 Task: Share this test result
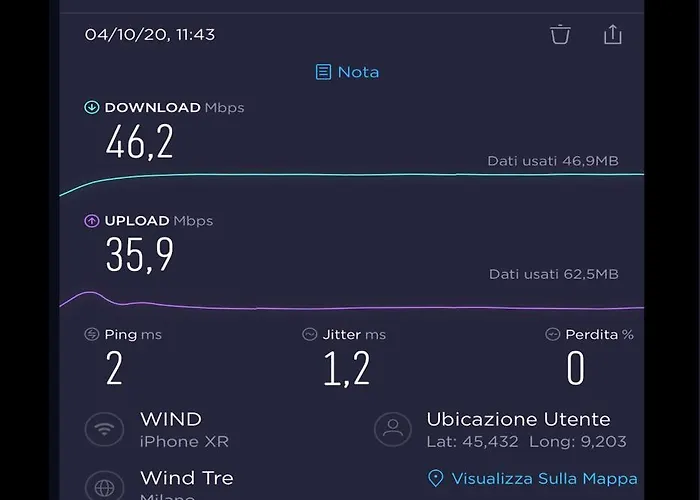612,35
